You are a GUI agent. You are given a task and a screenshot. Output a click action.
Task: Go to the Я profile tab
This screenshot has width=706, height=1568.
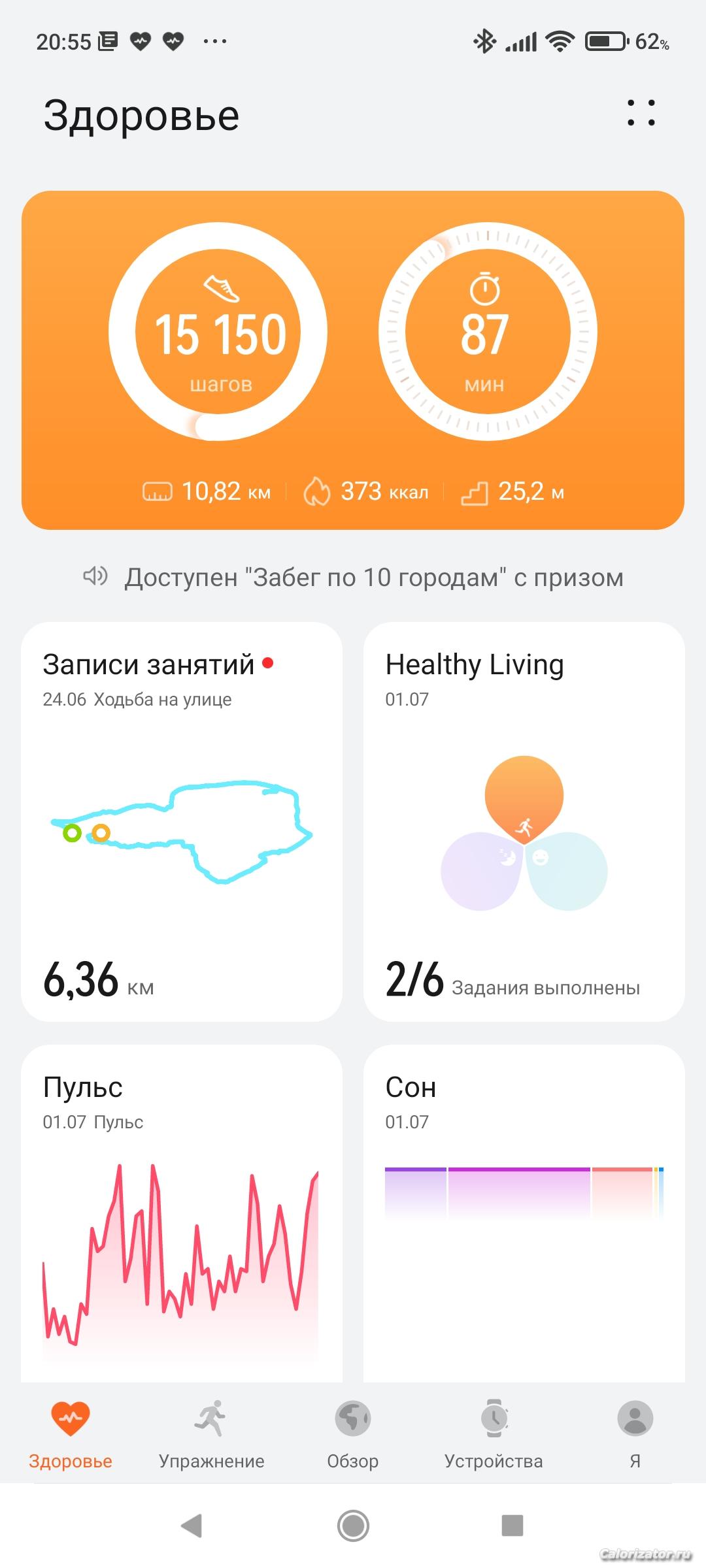[635, 1435]
